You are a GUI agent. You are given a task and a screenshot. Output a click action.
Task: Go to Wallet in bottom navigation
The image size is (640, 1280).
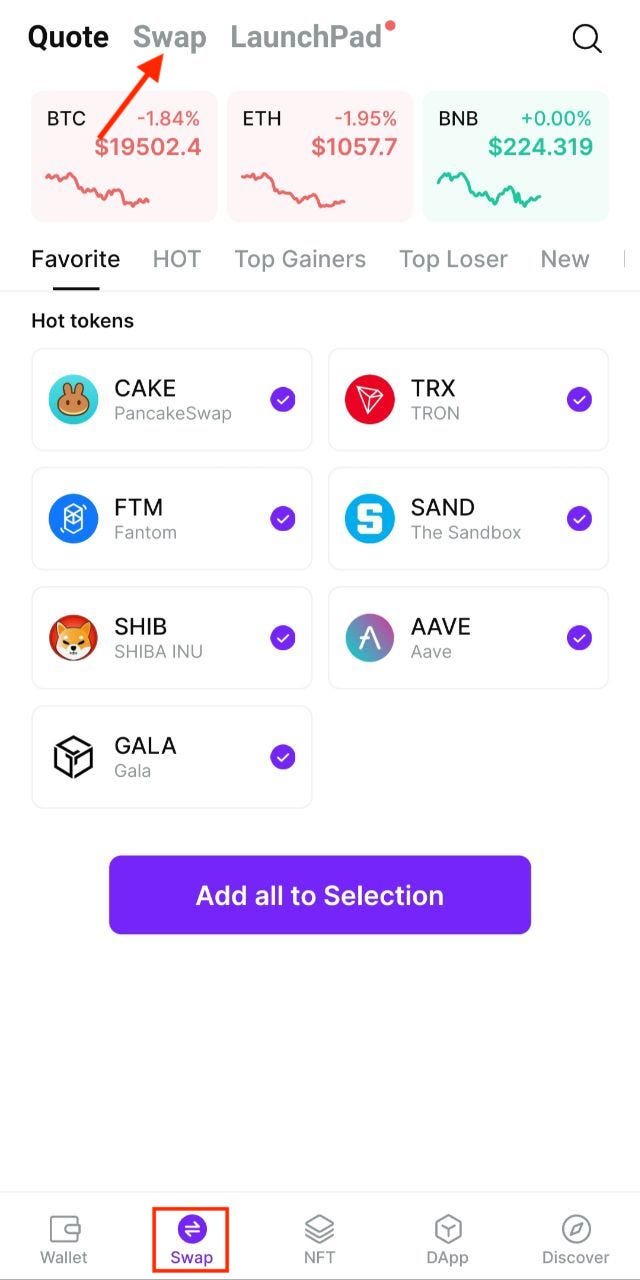pyautogui.click(x=64, y=1240)
